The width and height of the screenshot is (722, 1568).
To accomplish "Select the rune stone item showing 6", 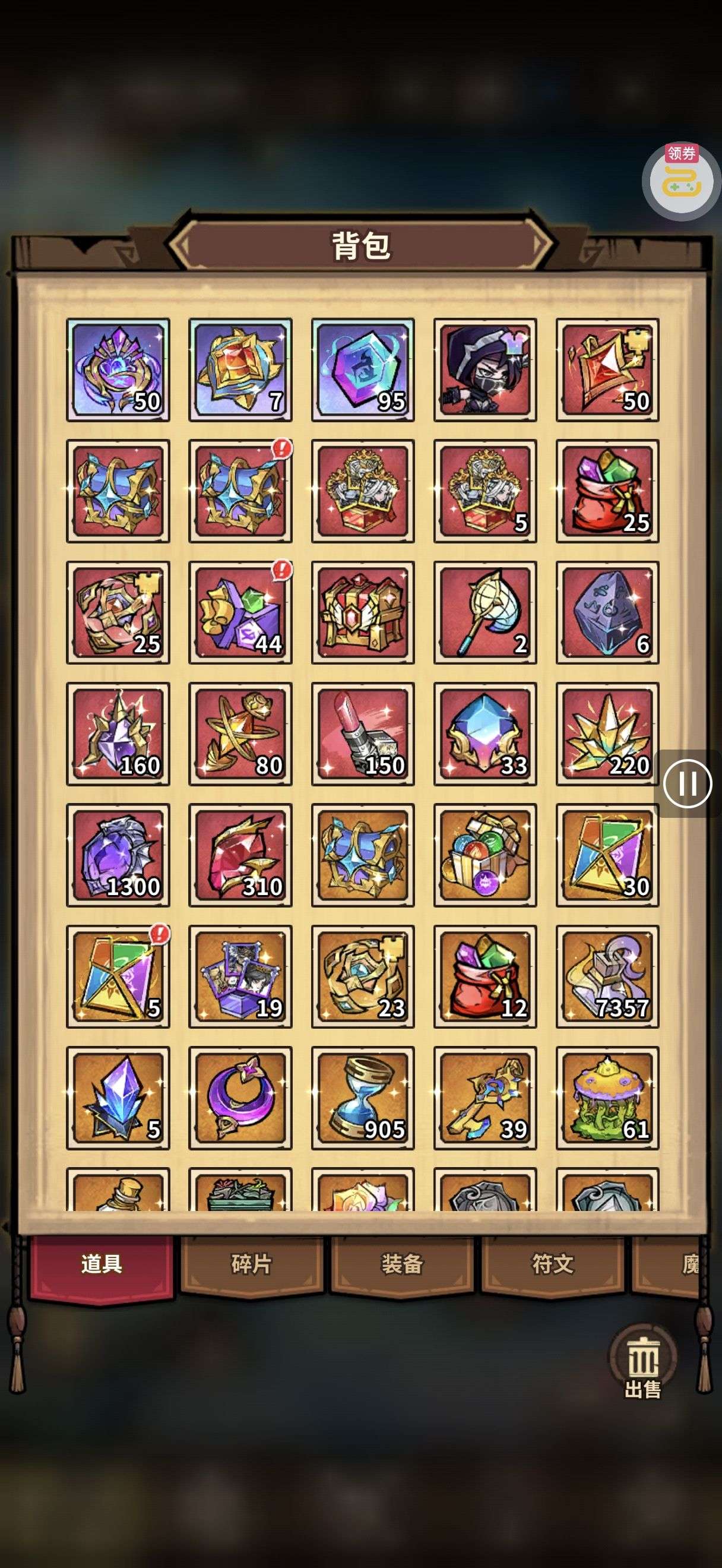I will click(x=607, y=612).
